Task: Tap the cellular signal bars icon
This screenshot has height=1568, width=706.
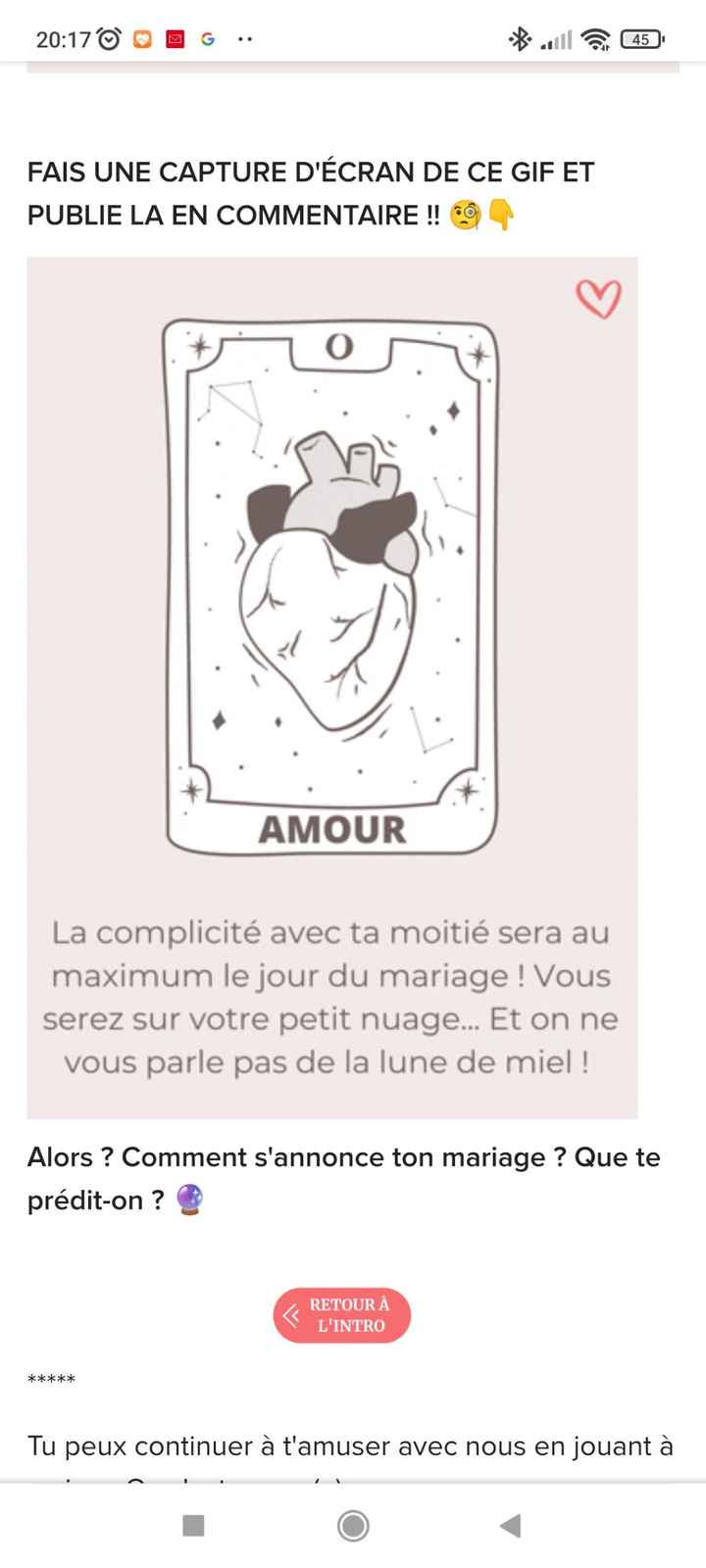Action: coord(556,40)
